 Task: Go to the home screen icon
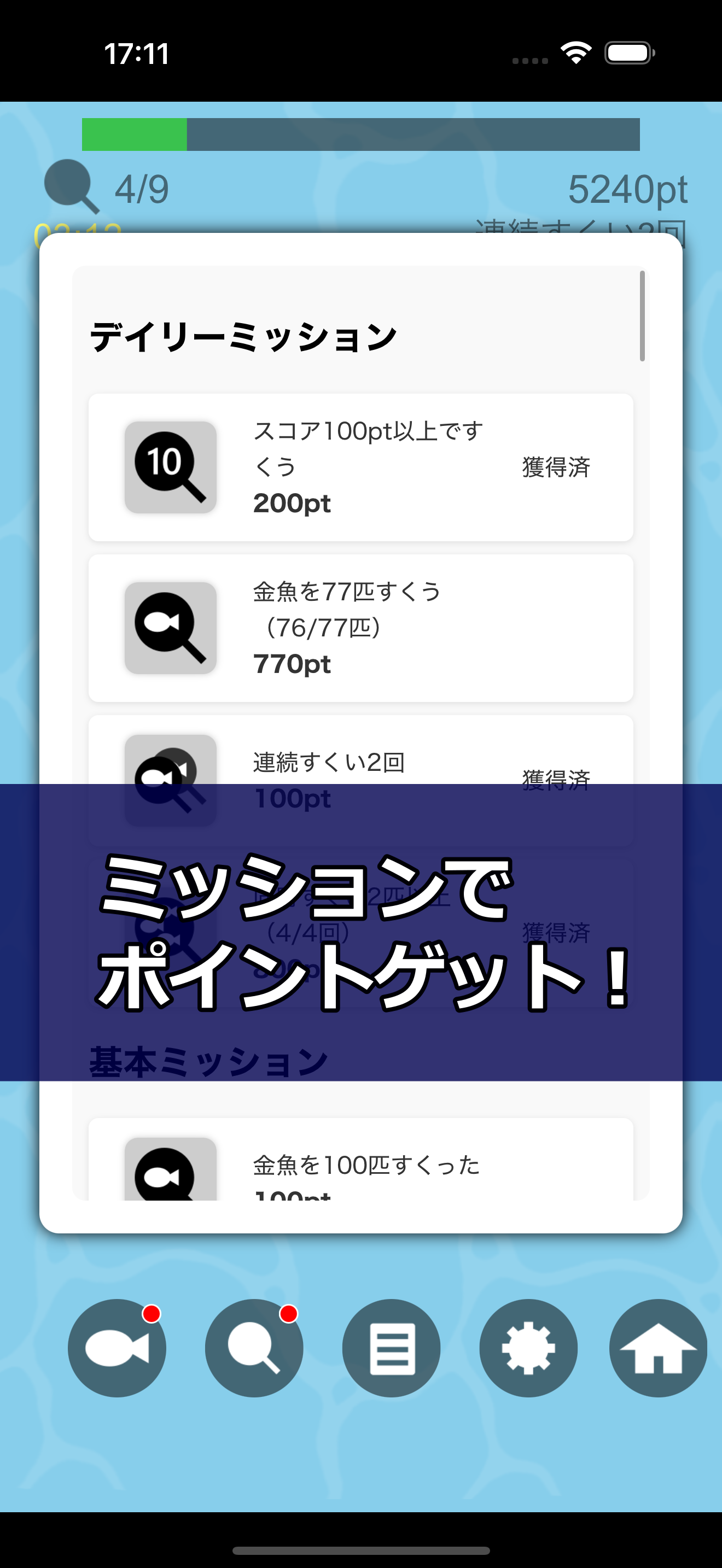(658, 1348)
